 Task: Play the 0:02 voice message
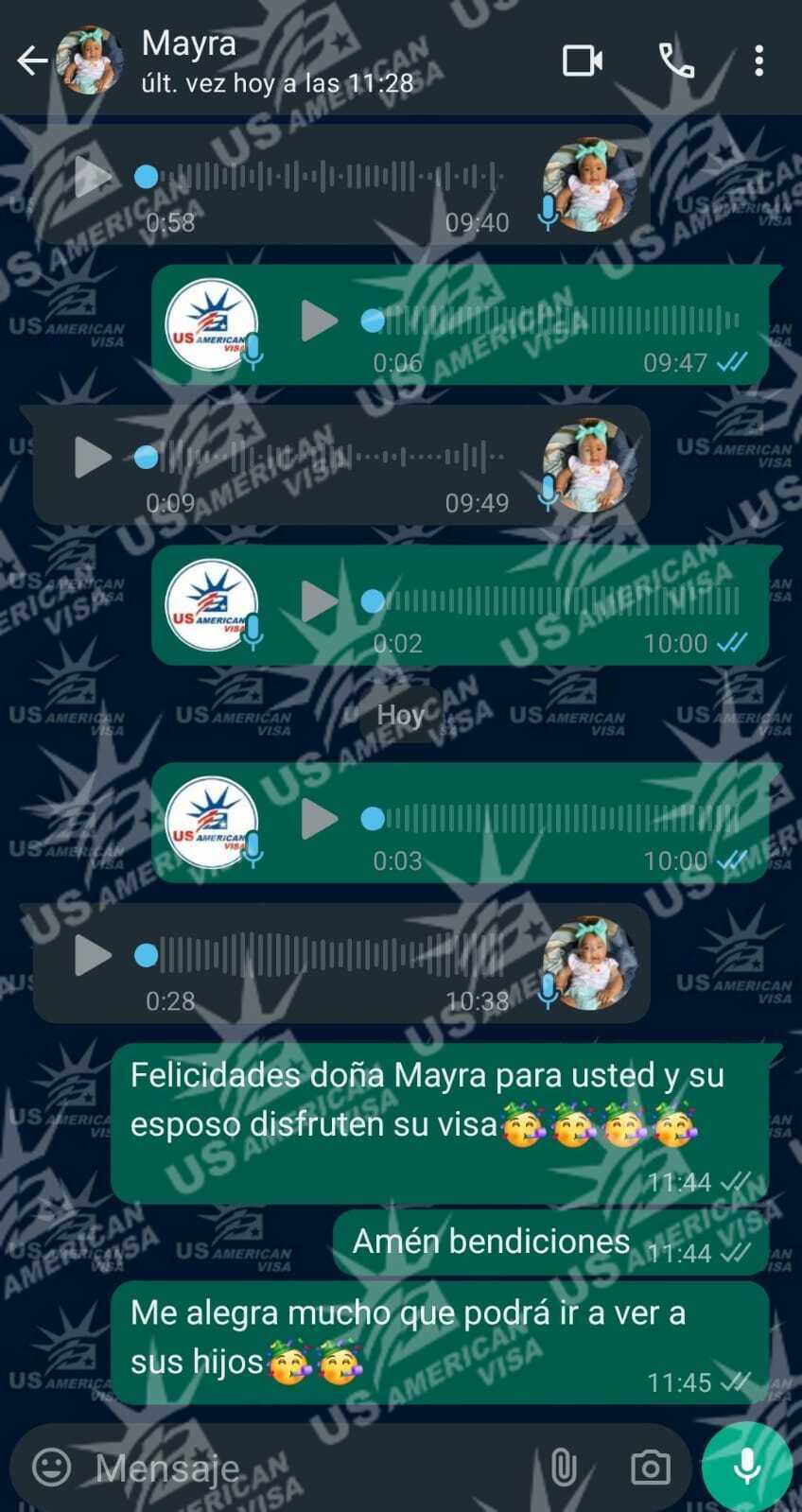[319, 601]
